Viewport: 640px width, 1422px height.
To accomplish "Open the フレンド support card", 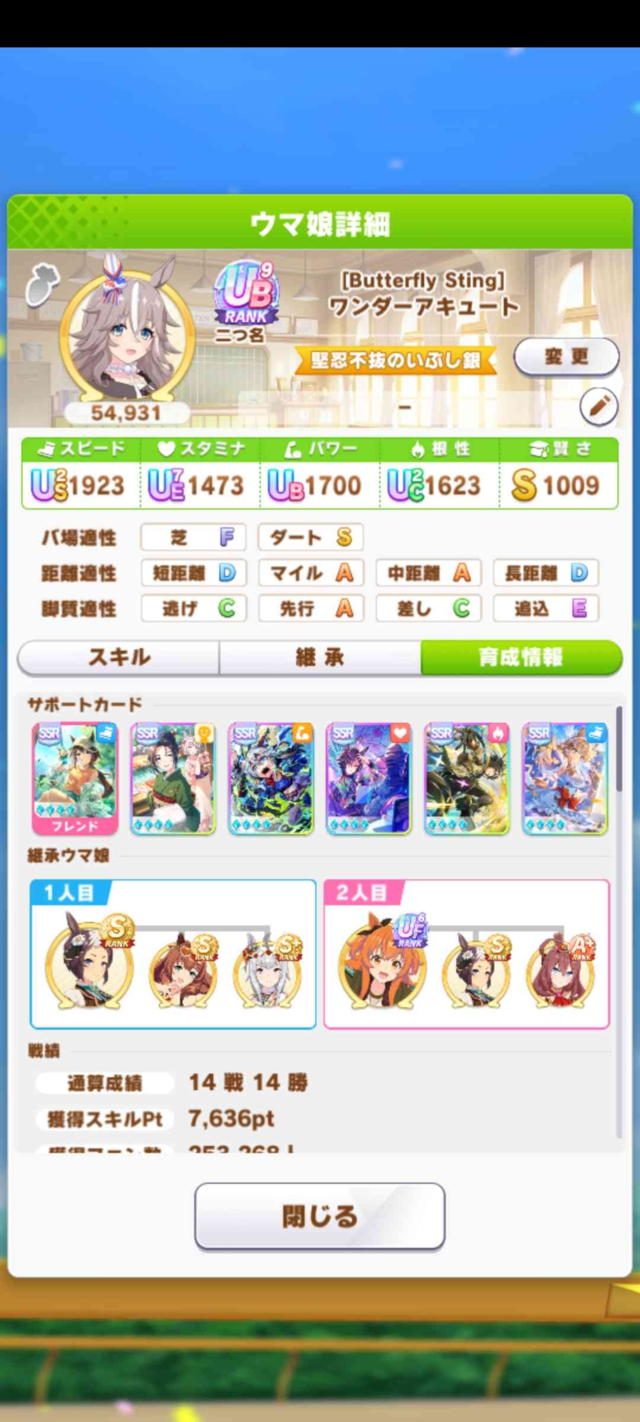I will tap(75, 778).
